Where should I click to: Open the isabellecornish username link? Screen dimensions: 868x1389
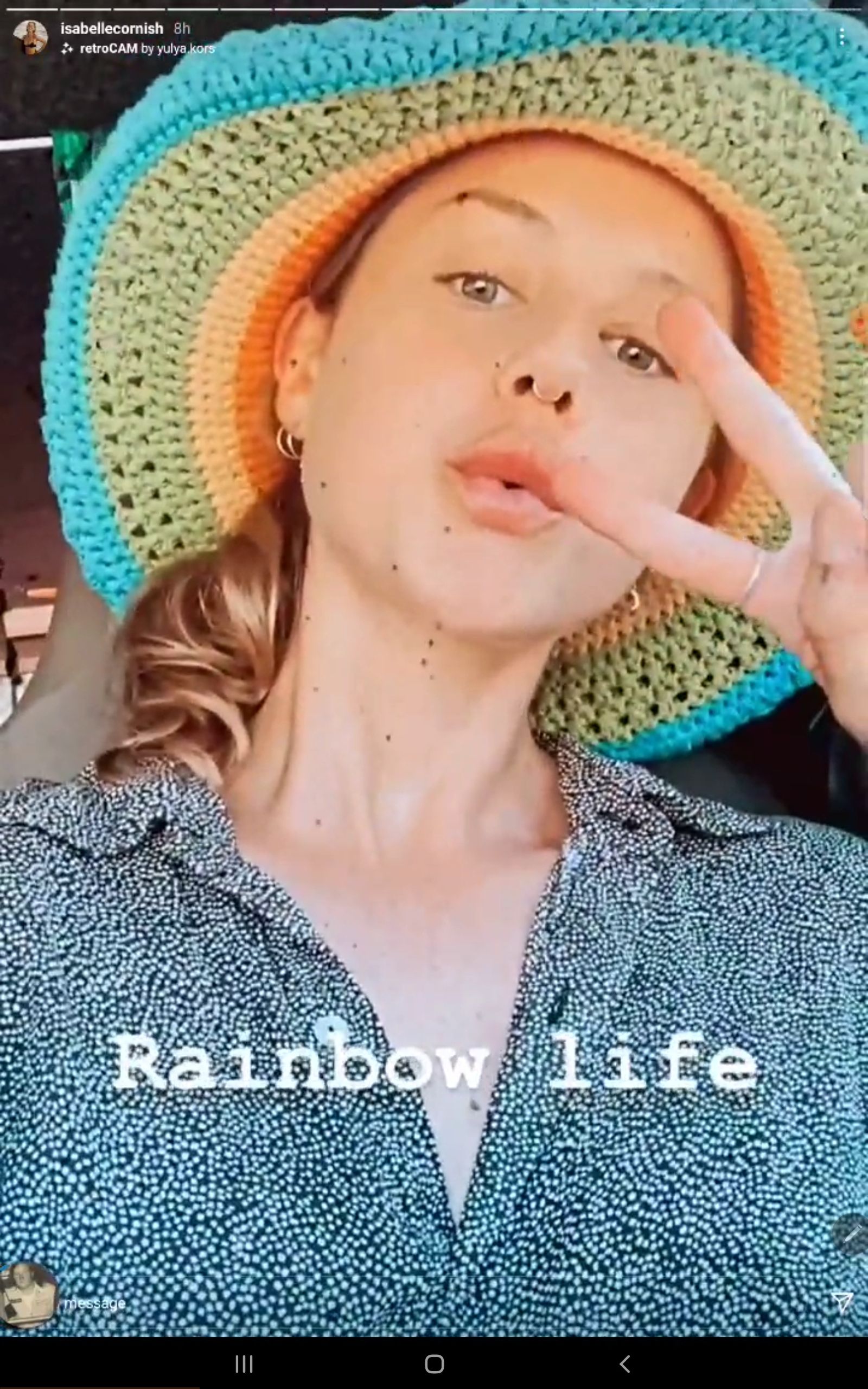pos(112,28)
